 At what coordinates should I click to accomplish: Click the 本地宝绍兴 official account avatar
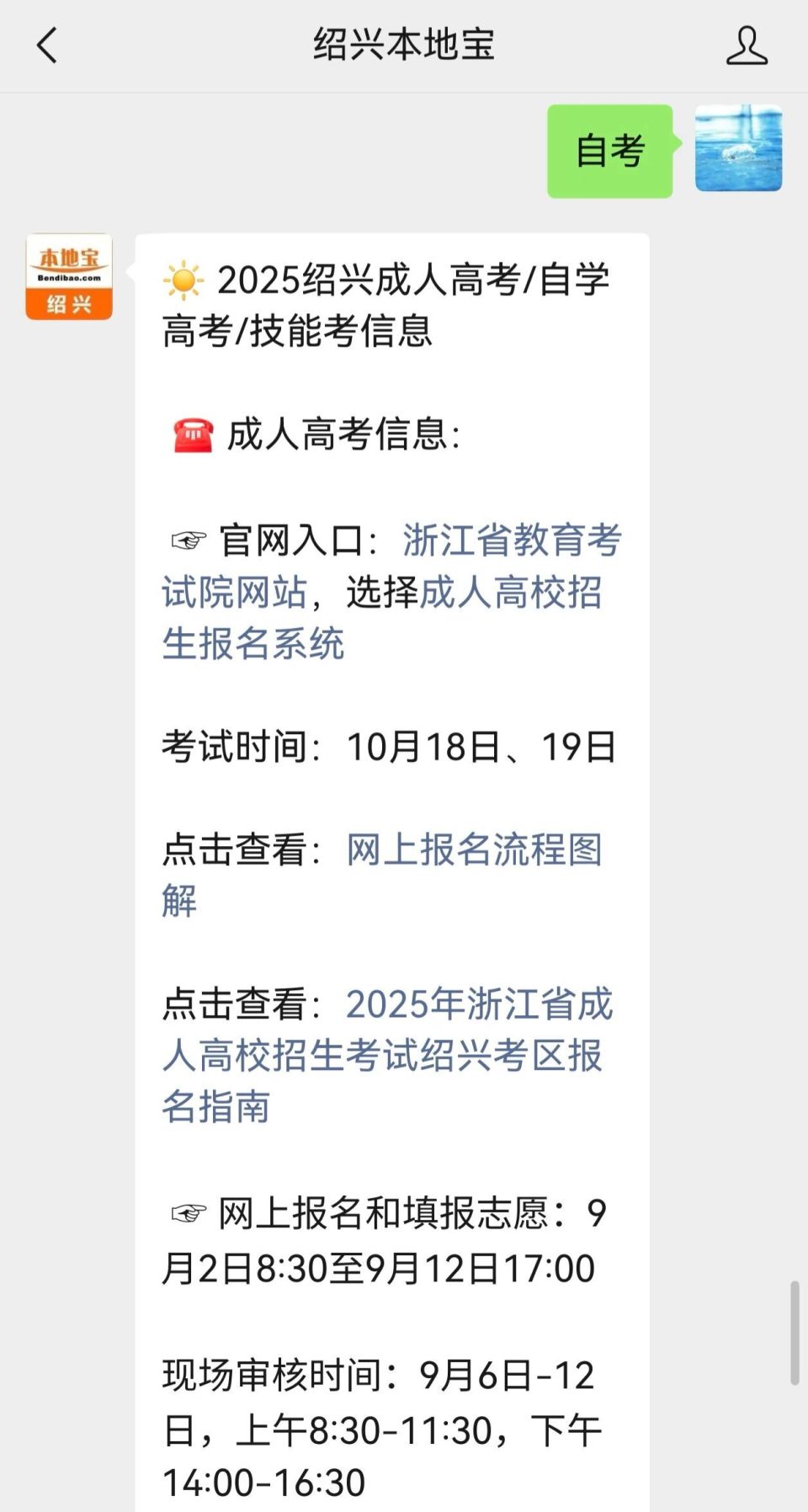click(x=69, y=276)
